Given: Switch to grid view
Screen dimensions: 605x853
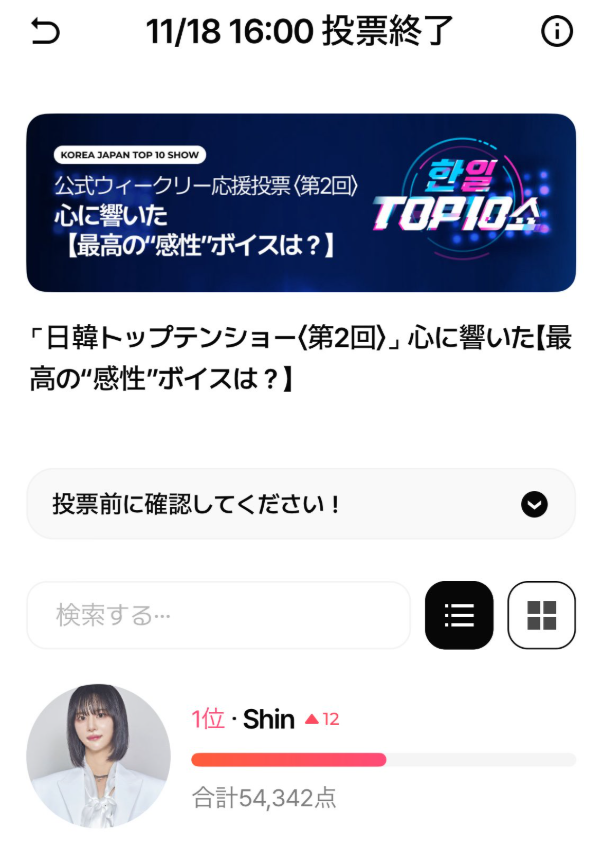Looking at the screenshot, I should pyautogui.click(x=541, y=615).
